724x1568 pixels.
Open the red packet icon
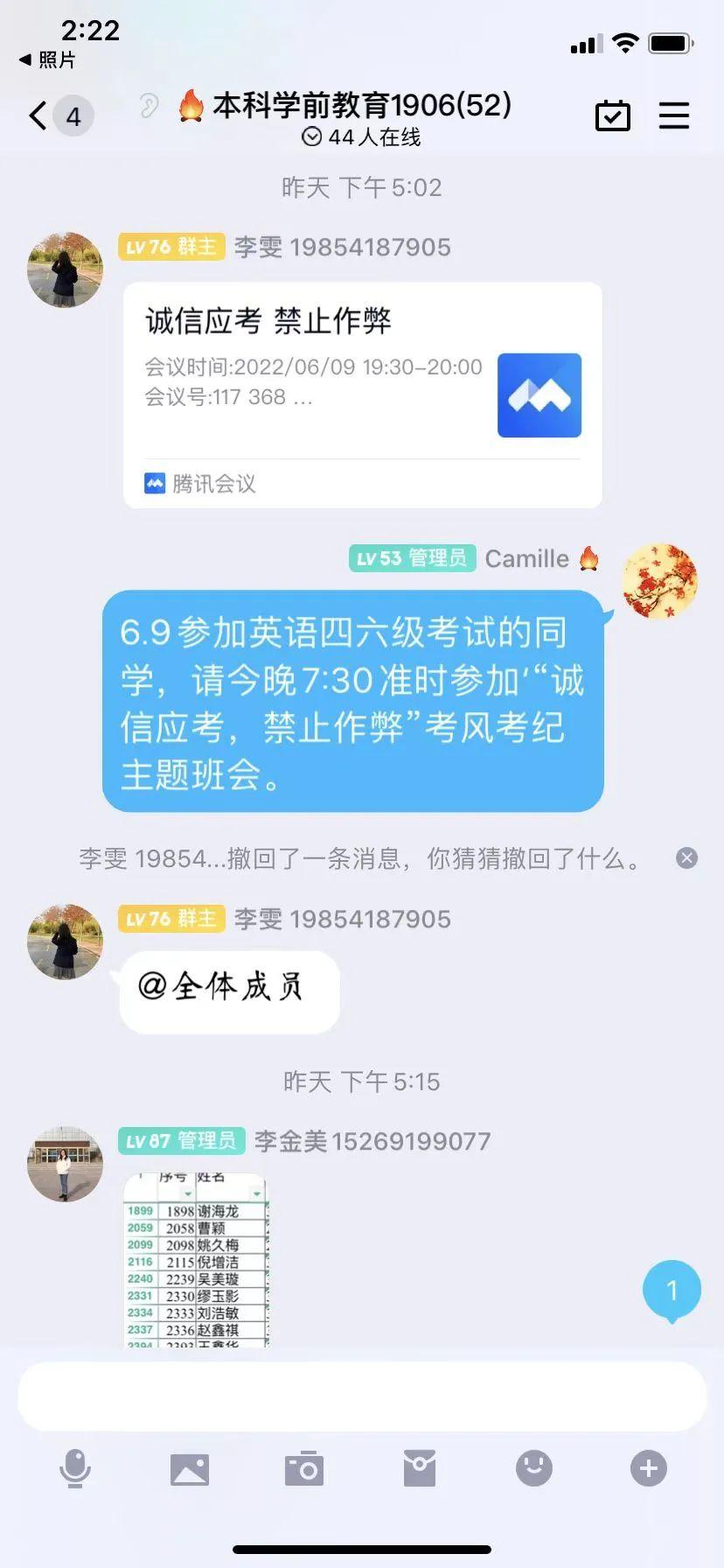click(420, 1468)
